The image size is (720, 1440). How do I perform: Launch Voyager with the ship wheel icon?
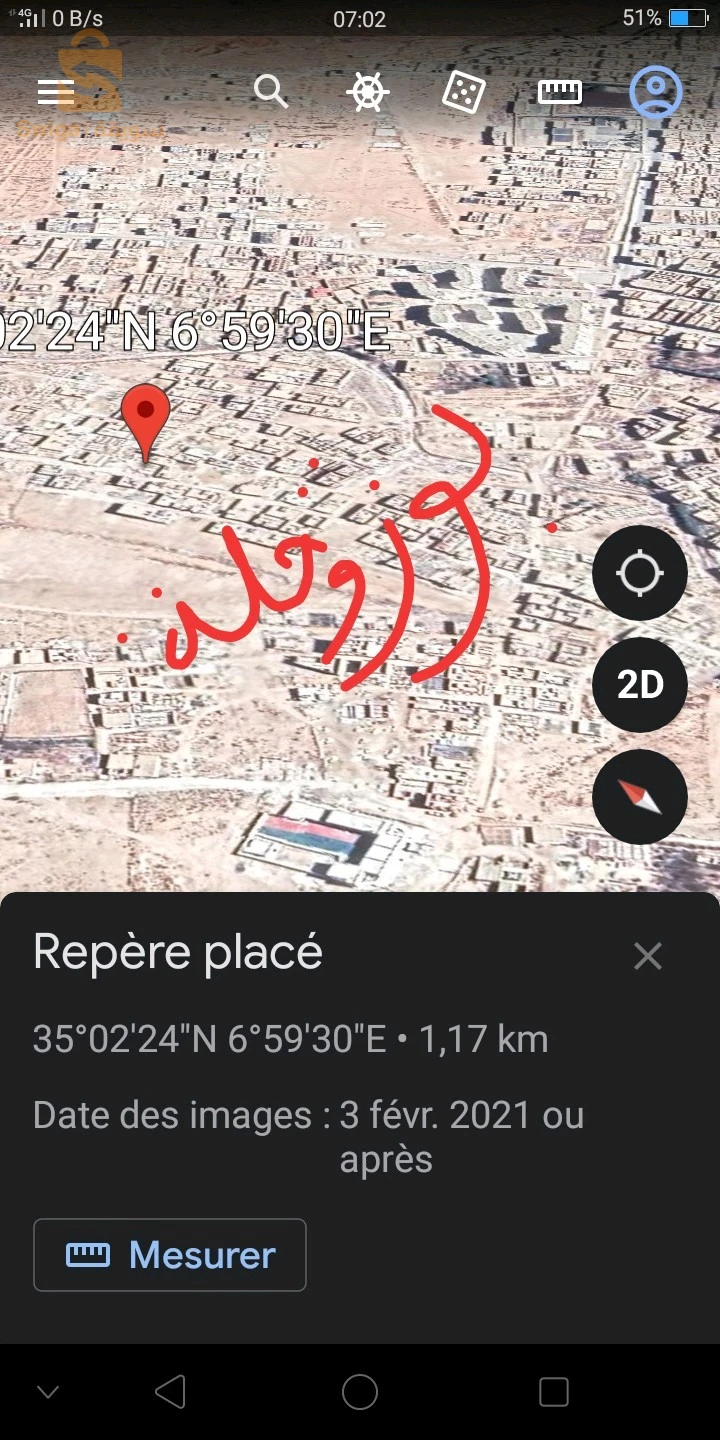coord(367,91)
